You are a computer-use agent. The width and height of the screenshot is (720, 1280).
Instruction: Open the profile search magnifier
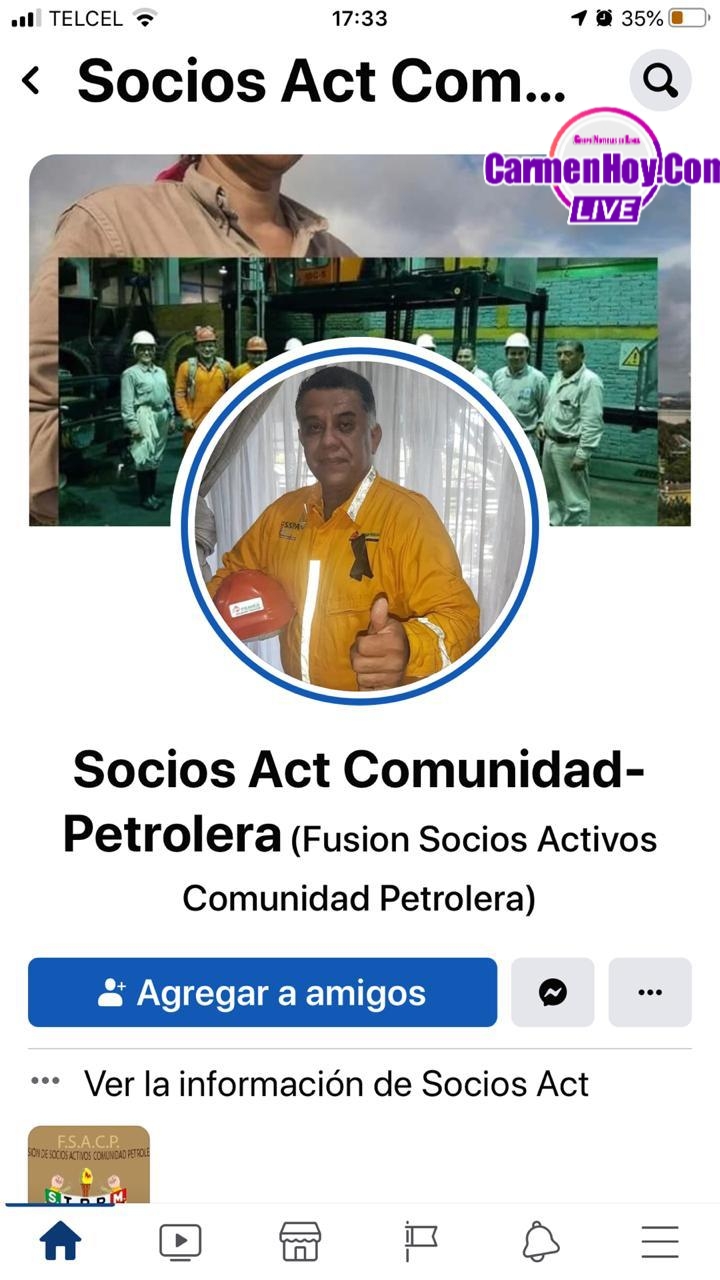pos(660,80)
